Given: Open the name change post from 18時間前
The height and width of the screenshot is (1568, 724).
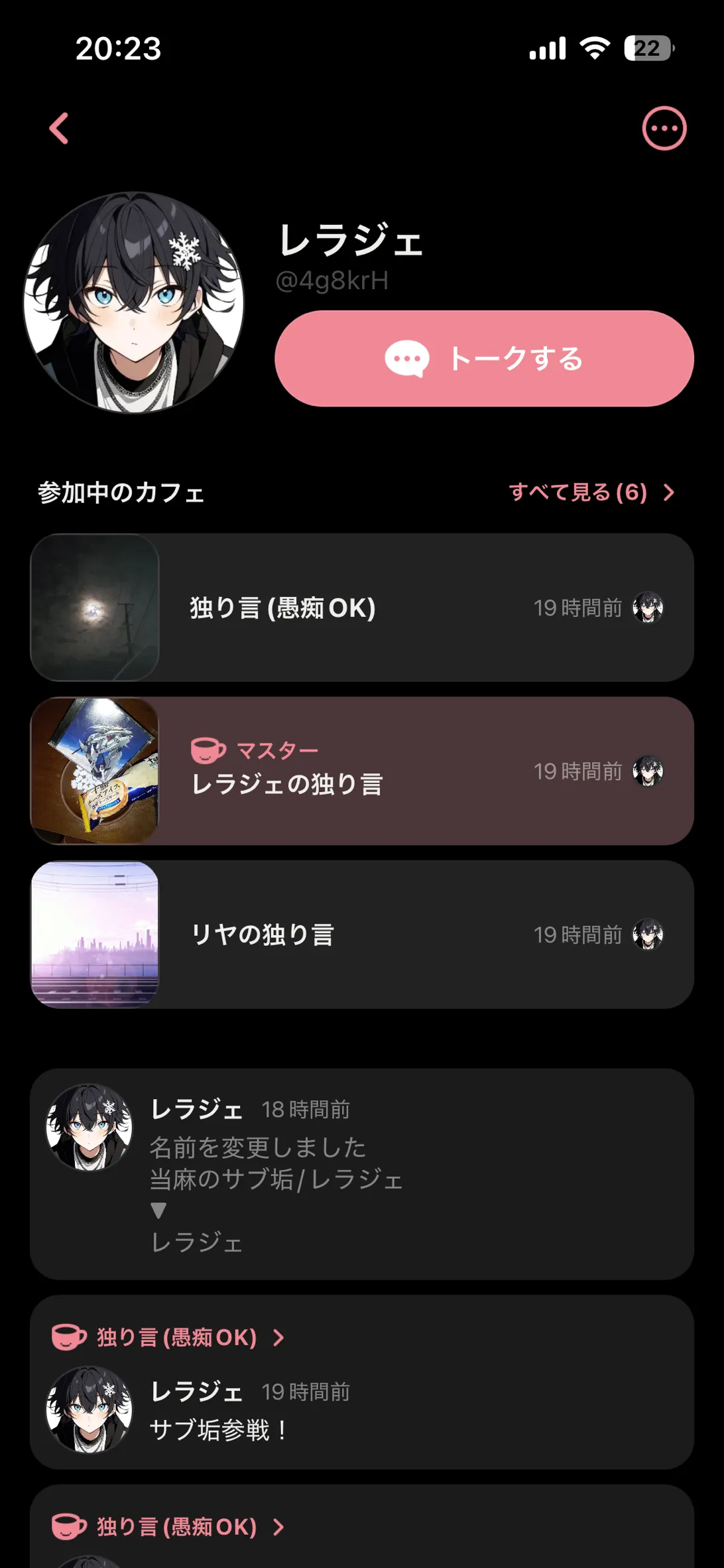Looking at the screenshot, I should [362, 1174].
